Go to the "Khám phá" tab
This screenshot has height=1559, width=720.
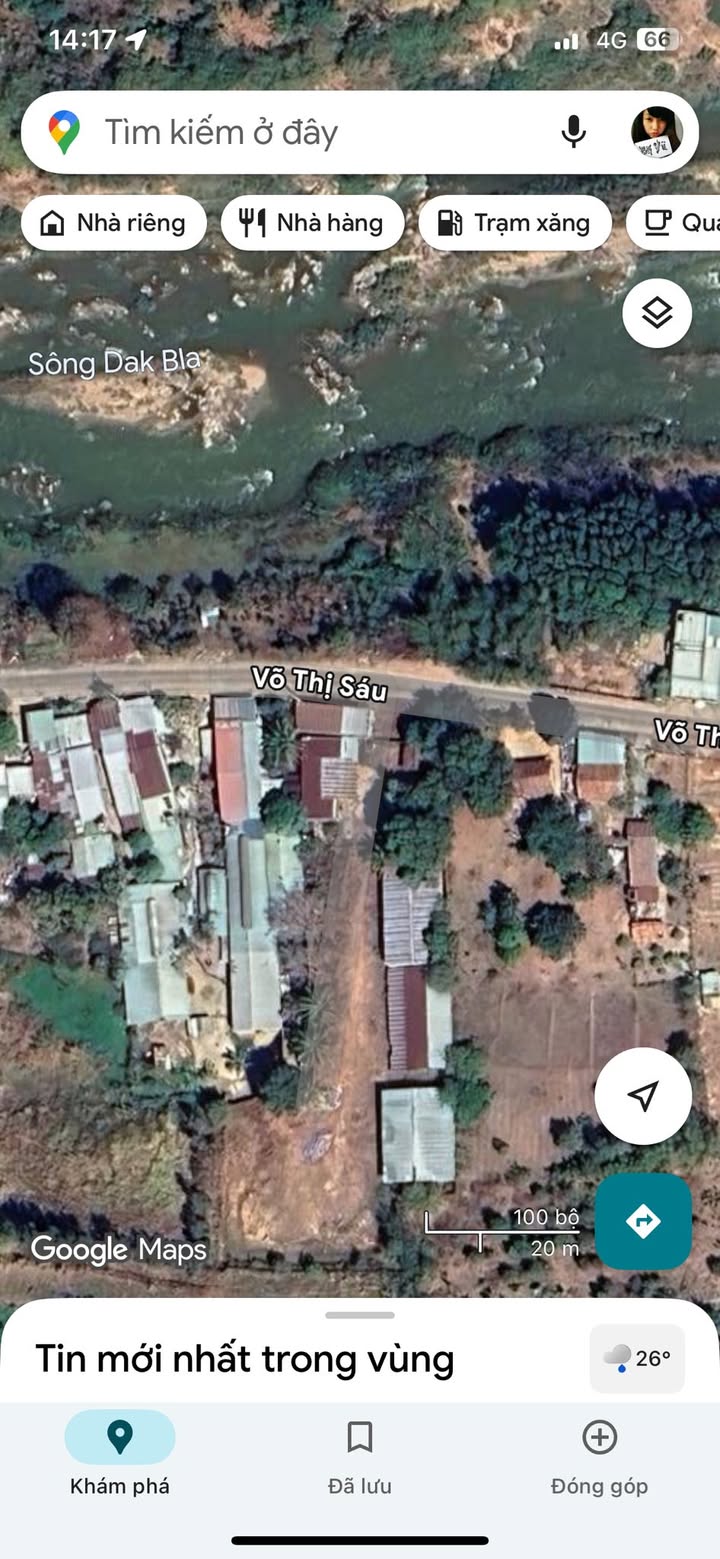[120, 1458]
